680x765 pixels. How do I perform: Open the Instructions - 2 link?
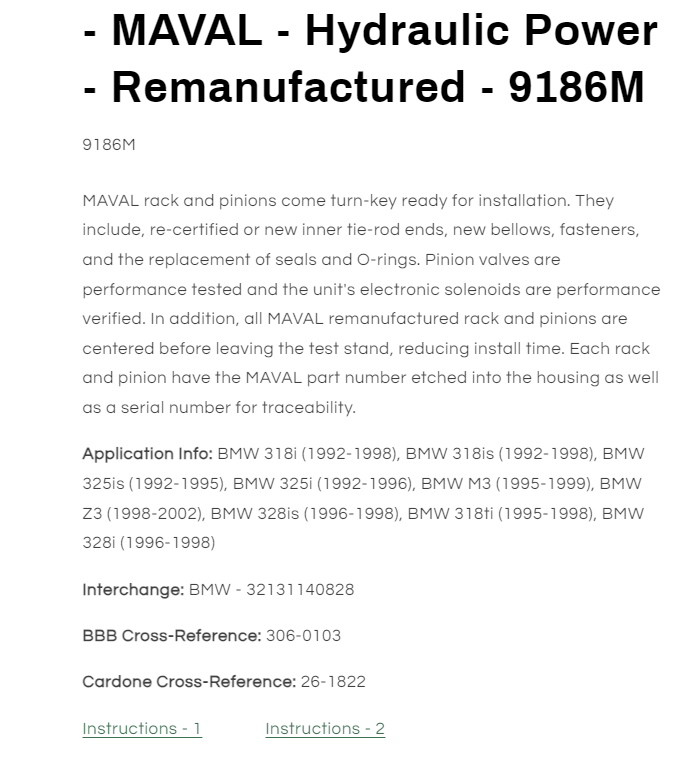(325, 728)
